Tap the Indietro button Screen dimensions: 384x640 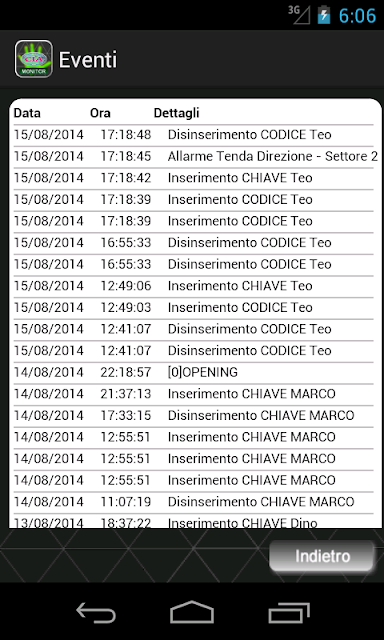point(322,556)
